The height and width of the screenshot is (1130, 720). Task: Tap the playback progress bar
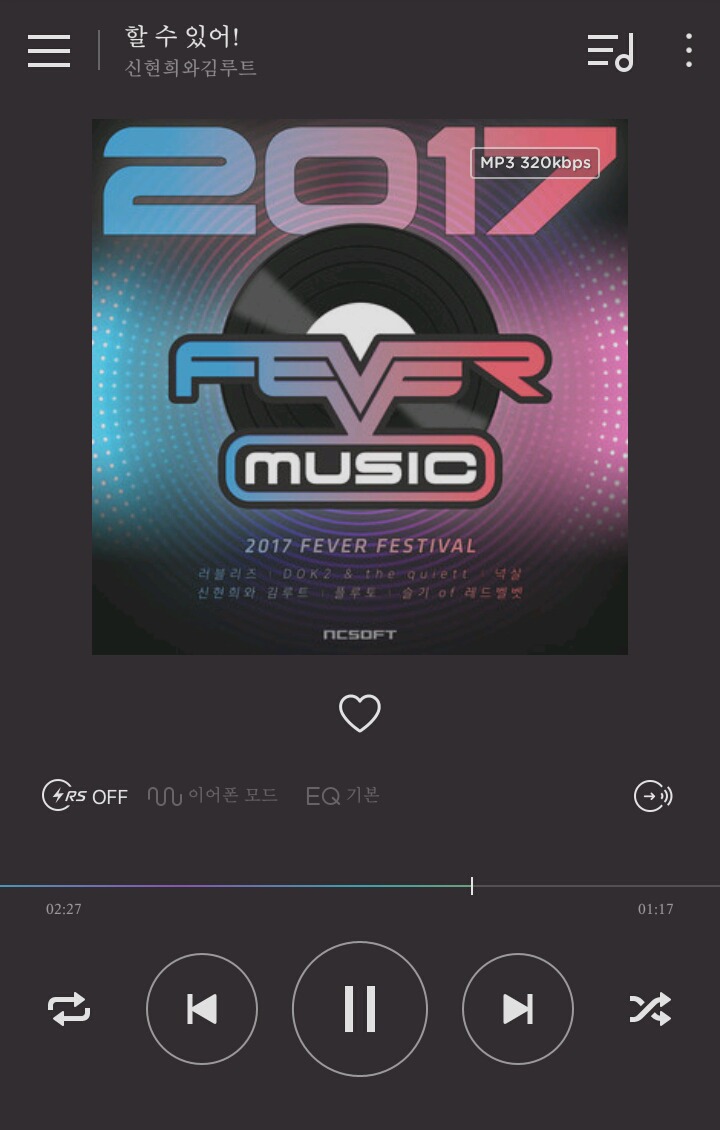tap(360, 886)
